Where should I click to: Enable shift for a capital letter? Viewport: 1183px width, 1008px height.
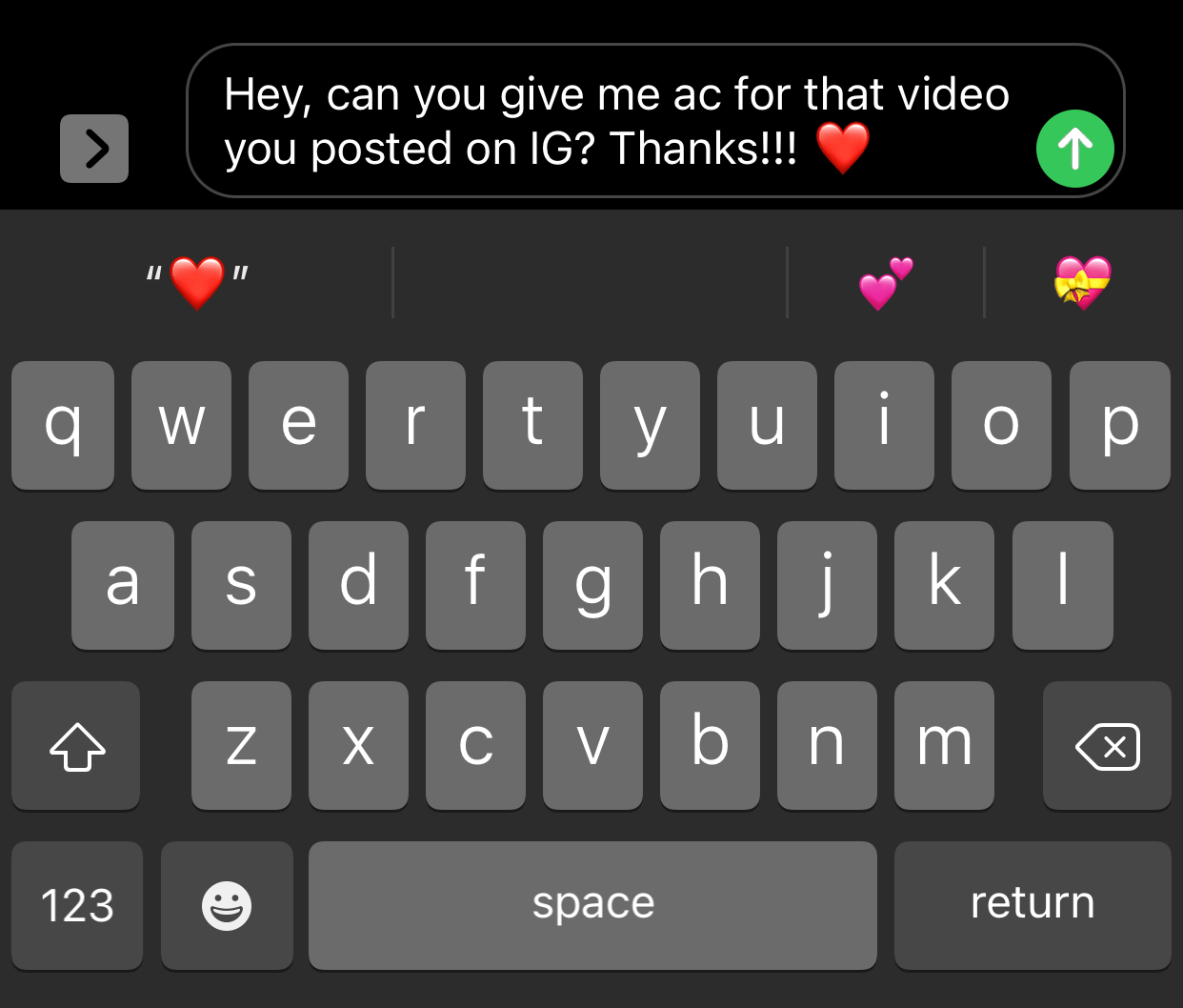coord(76,746)
